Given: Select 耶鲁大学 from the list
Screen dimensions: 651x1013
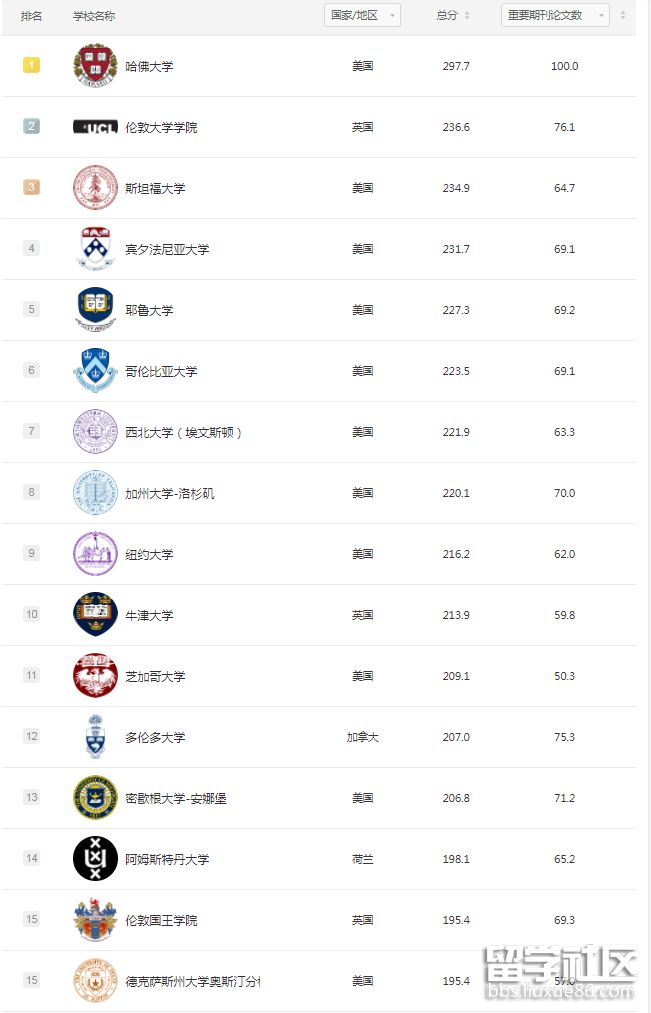Looking at the screenshot, I should click(x=149, y=310).
